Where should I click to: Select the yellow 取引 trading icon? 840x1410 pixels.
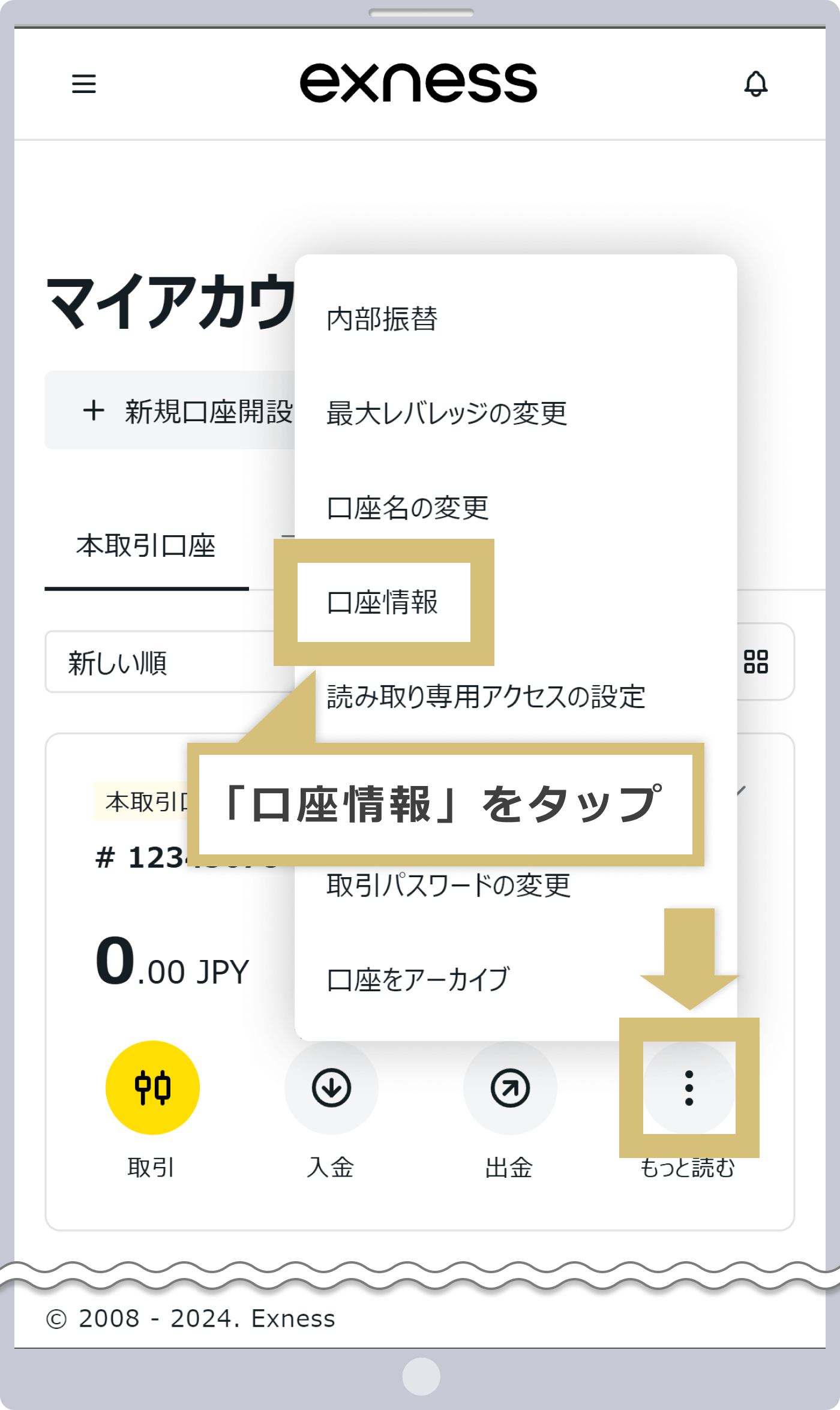152,1087
